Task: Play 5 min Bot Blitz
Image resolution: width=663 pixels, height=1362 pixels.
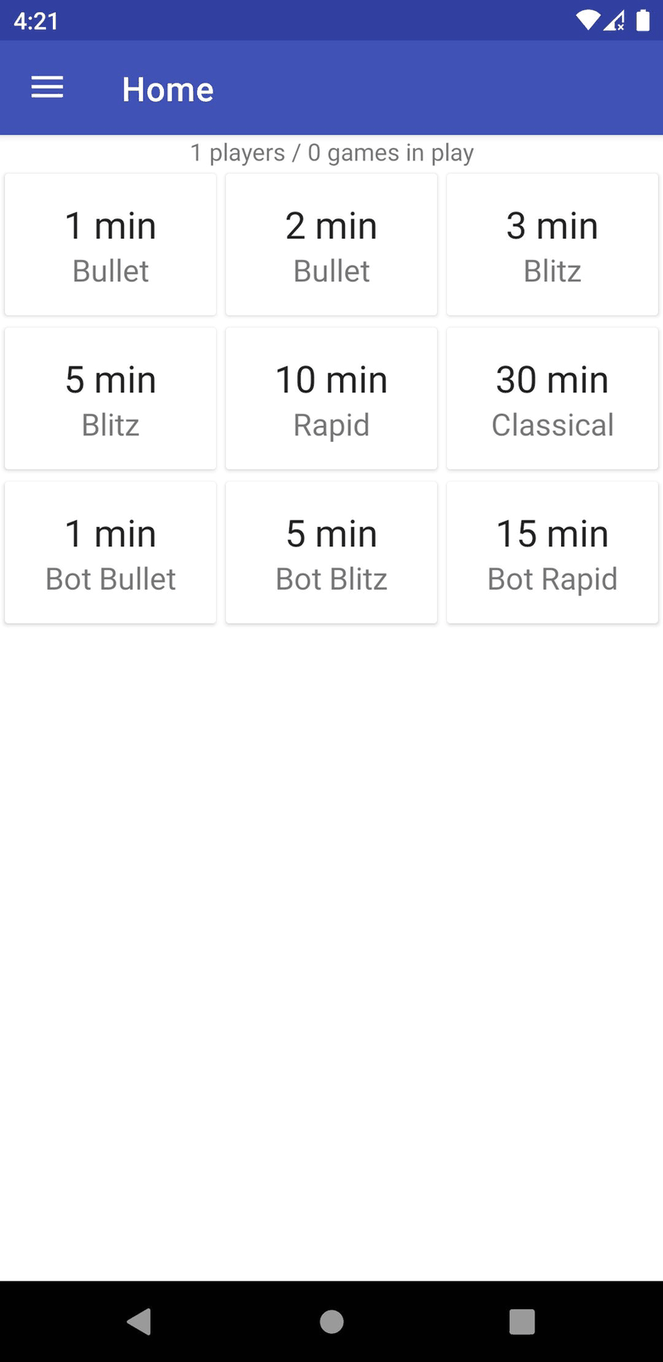Action: [x=331, y=553]
